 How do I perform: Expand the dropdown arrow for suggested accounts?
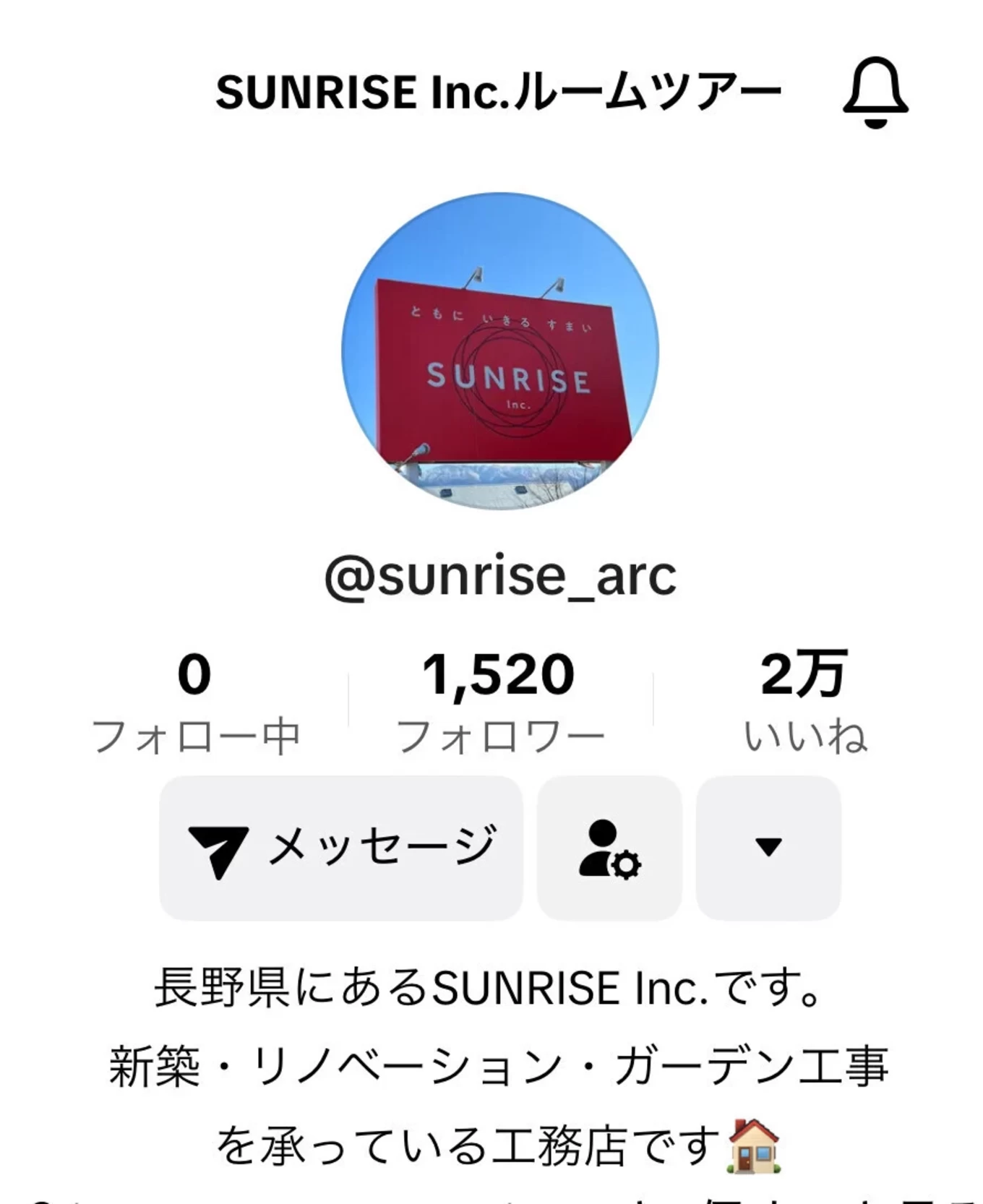click(x=768, y=847)
